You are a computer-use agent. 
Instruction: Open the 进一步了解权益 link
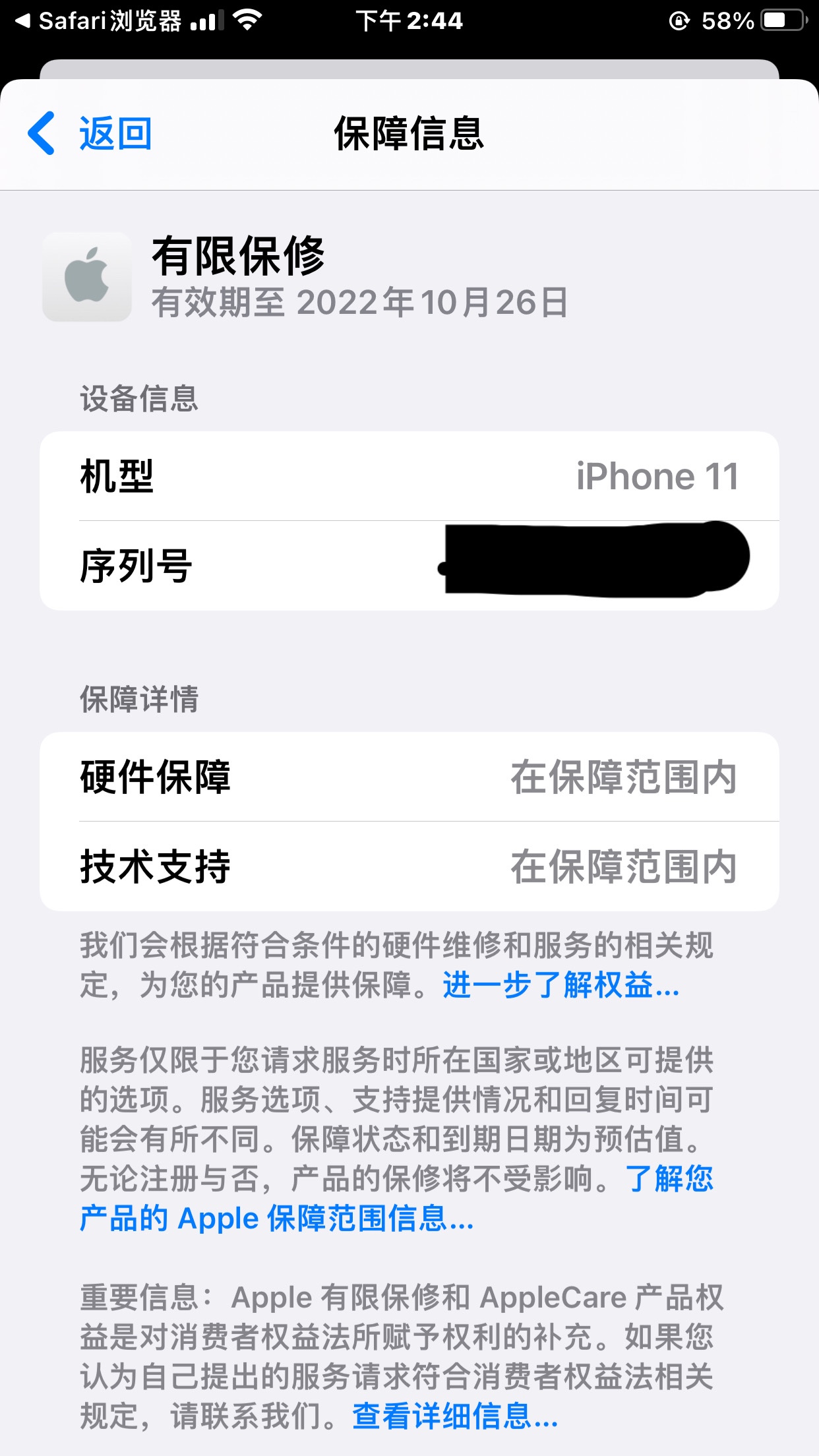[x=561, y=985]
